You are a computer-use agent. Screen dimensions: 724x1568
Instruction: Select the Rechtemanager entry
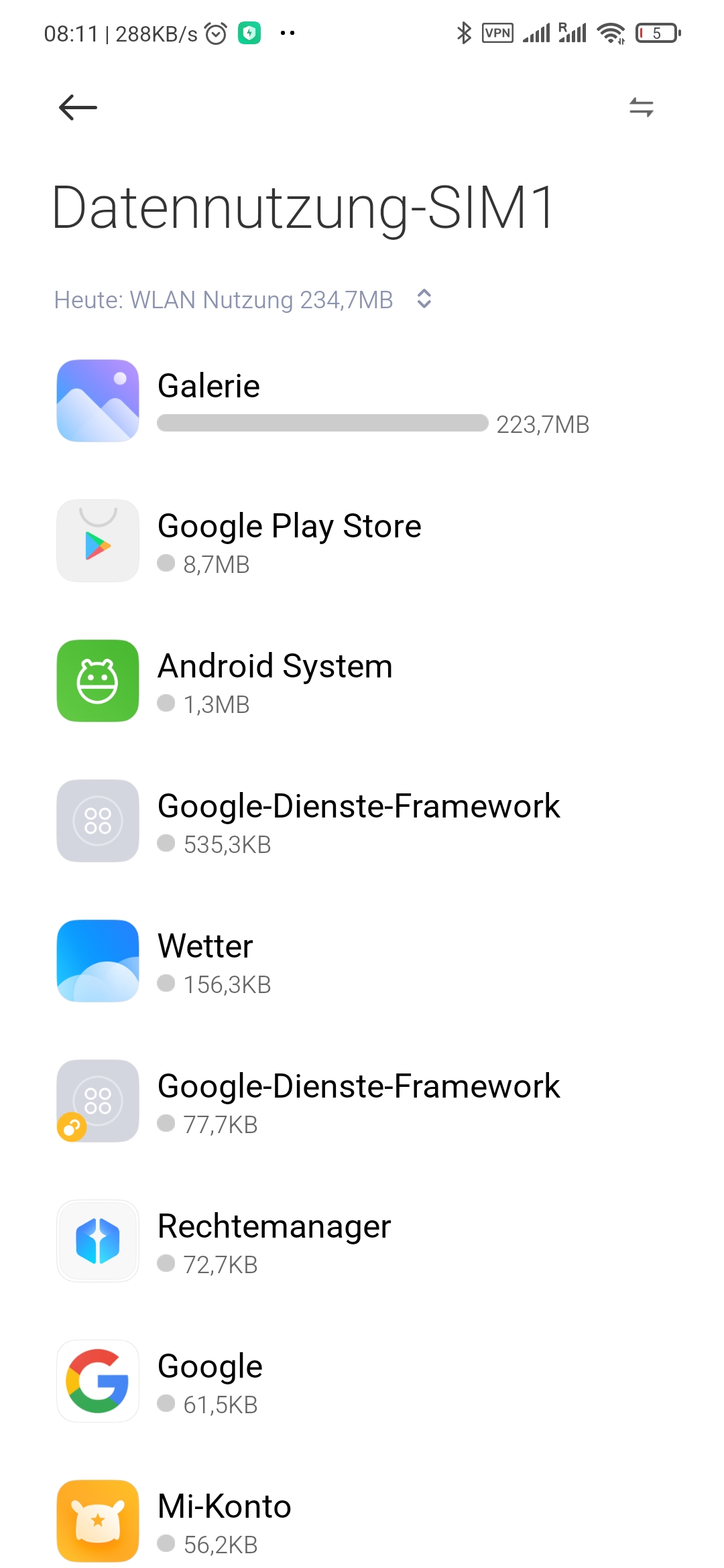point(362,1241)
